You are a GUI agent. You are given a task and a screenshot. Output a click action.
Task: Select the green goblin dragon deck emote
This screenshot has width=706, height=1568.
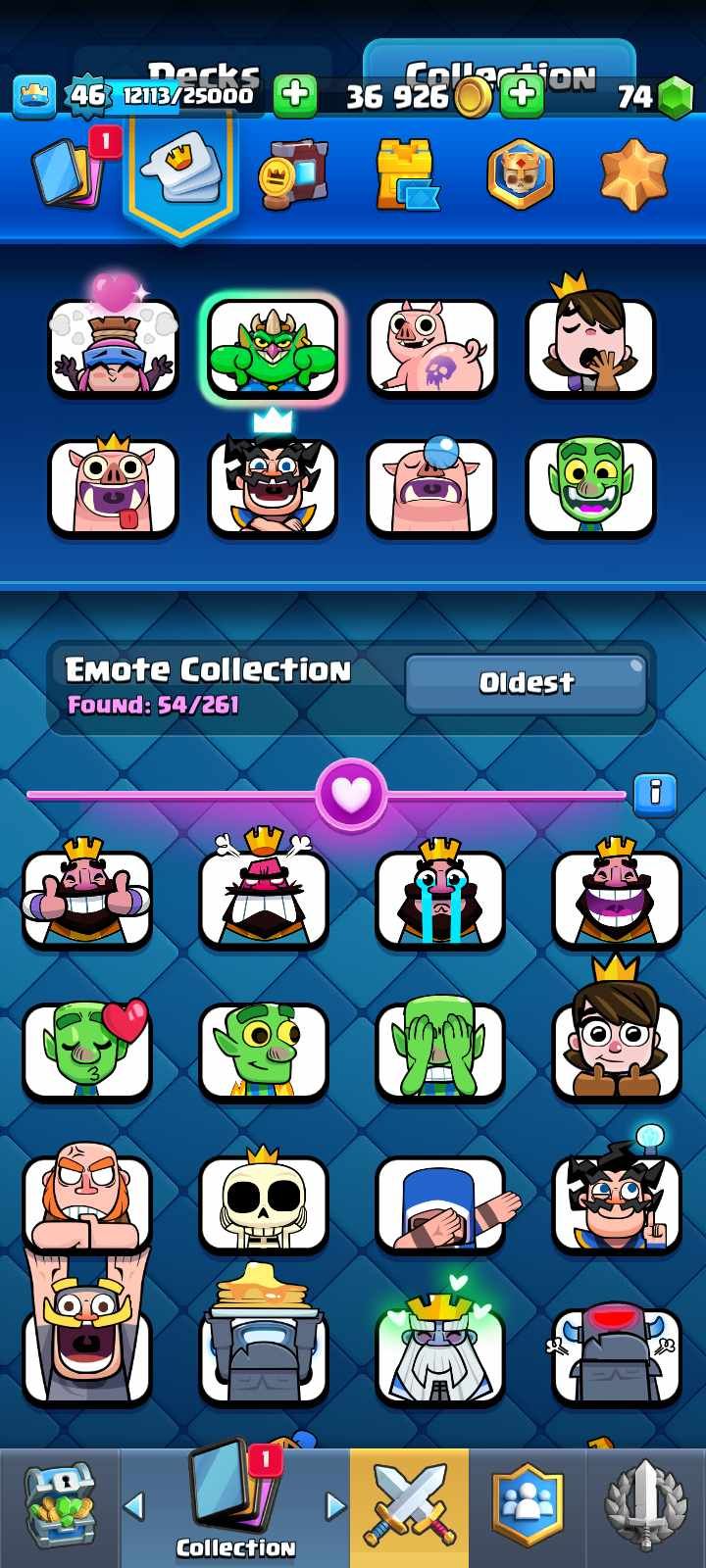pyautogui.click(x=273, y=348)
